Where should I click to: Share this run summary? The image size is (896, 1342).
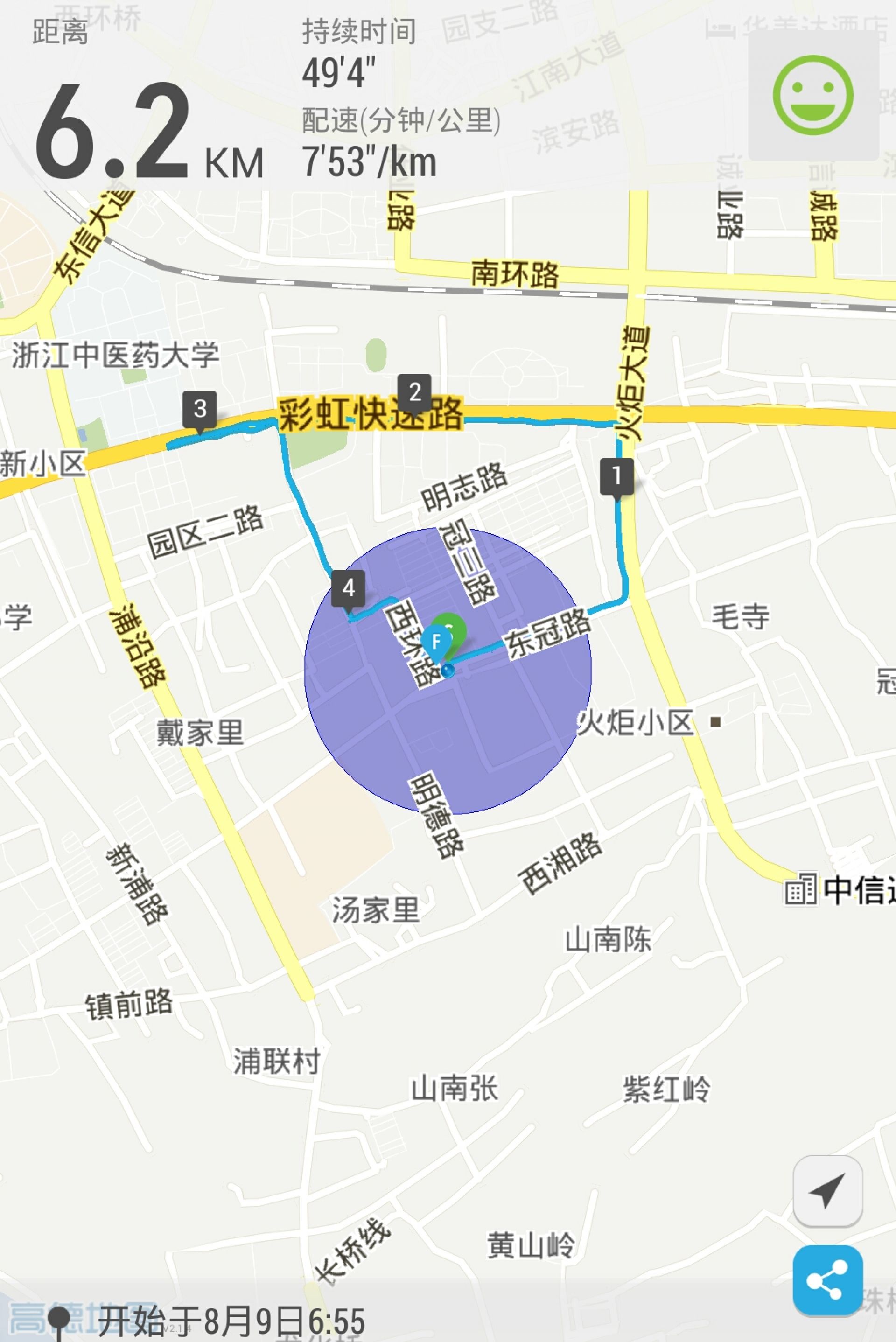[827, 1280]
